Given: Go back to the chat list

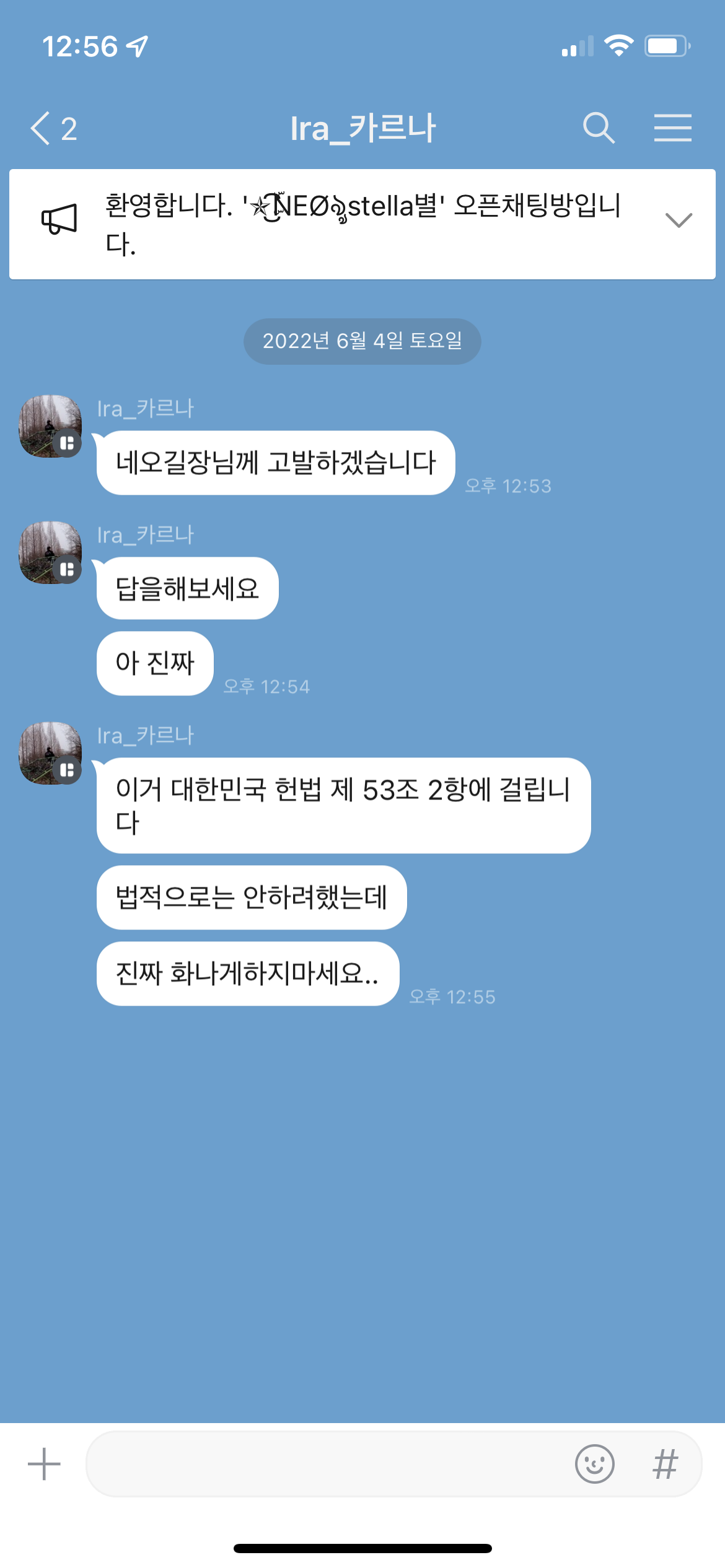Looking at the screenshot, I should coord(52,129).
